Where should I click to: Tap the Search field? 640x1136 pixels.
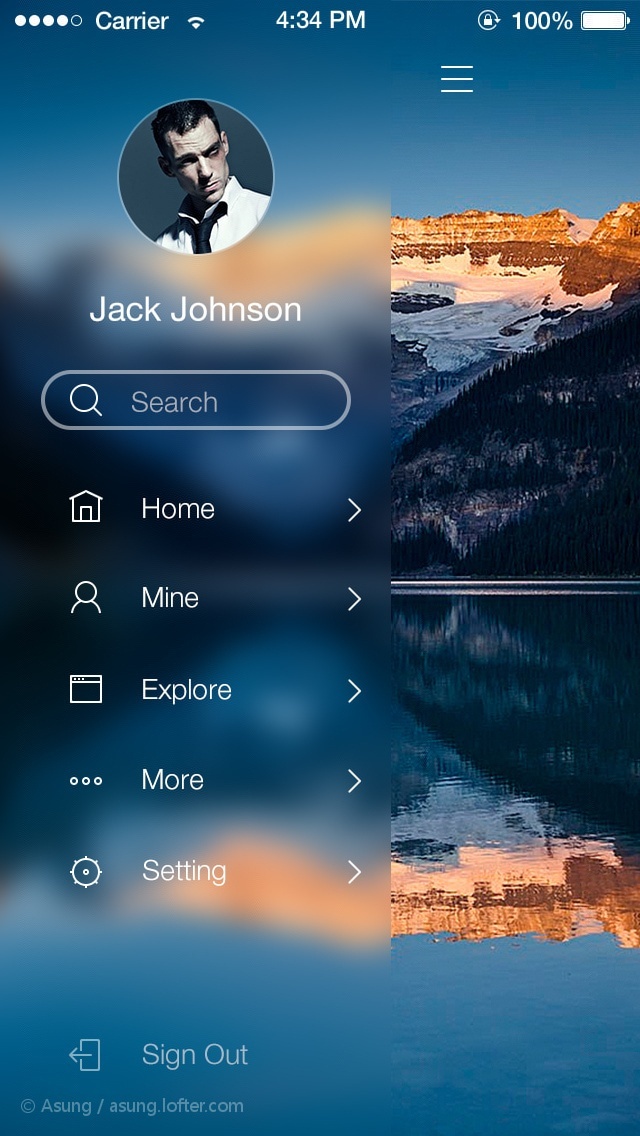pos(196,401)
